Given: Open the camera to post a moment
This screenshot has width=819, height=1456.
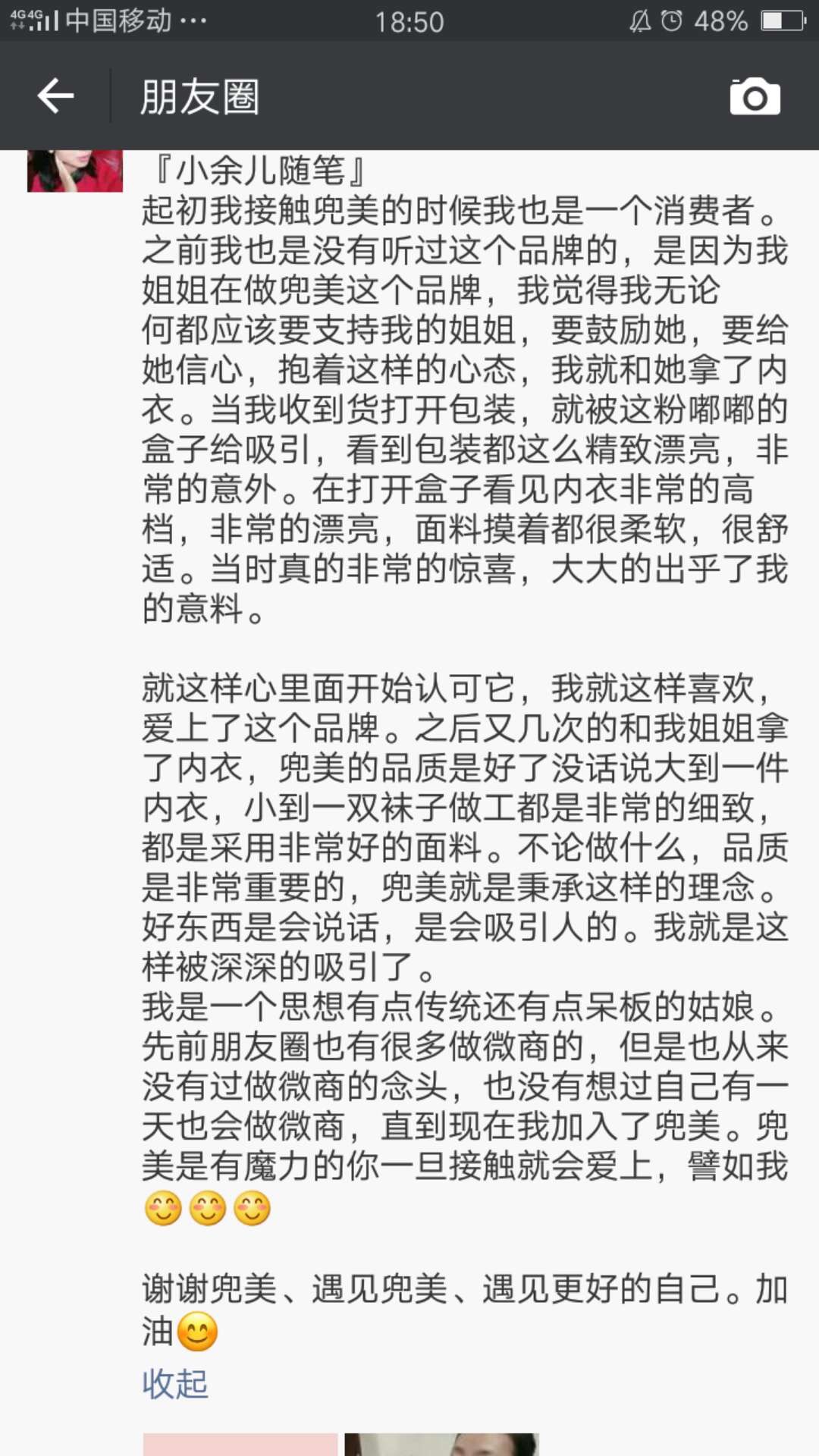Looking at the screenshot, I should point(755,97).
